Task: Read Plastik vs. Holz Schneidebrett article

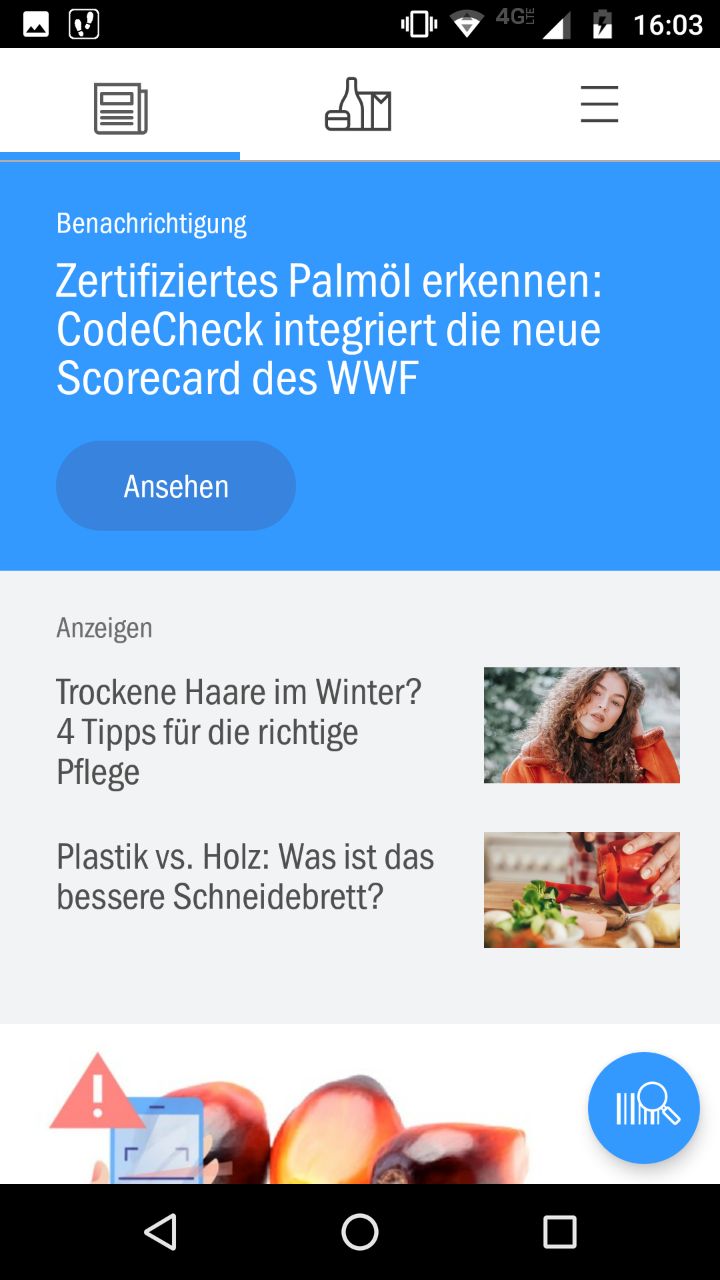Action: pyautogui.click(x=367, y=889)
